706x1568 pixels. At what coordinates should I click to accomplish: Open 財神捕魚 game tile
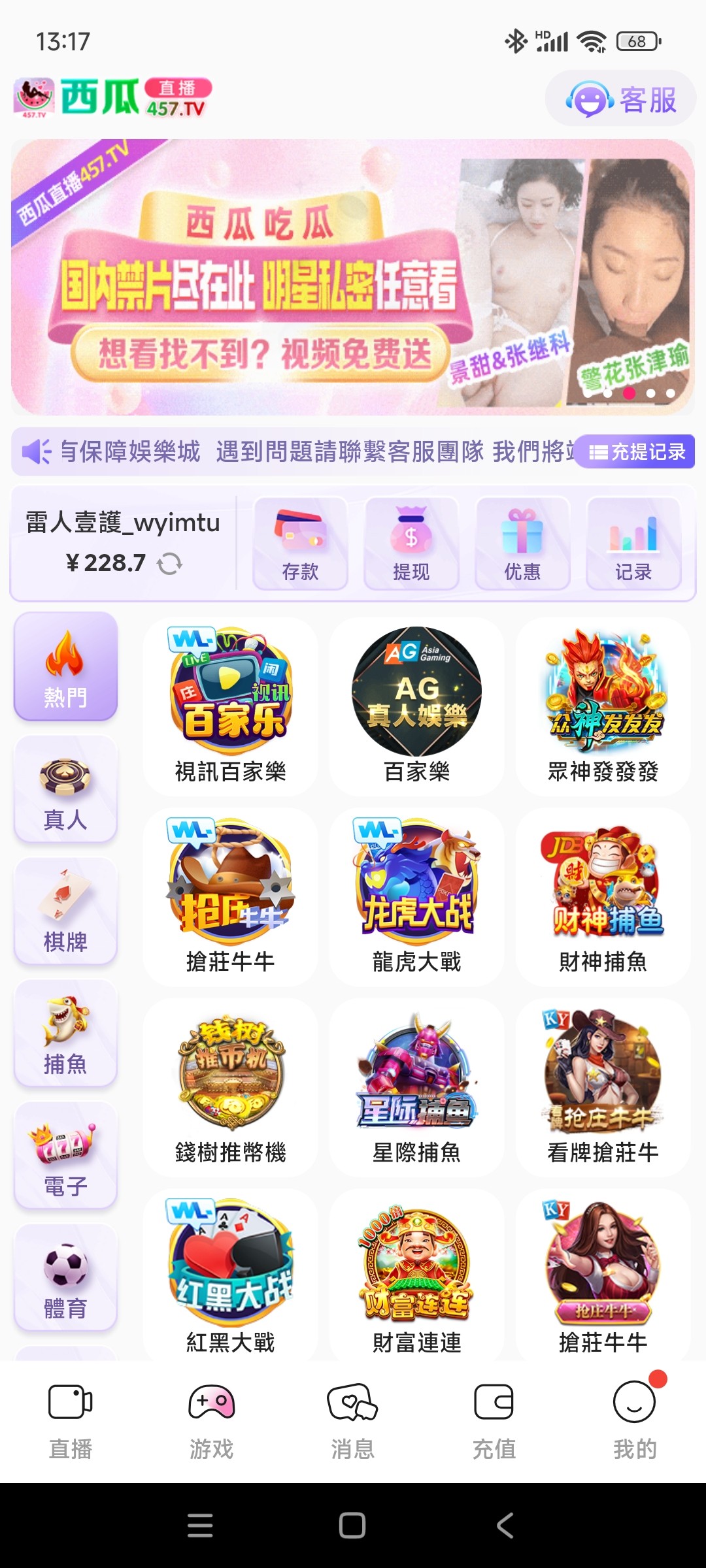[x=603, y=896]
